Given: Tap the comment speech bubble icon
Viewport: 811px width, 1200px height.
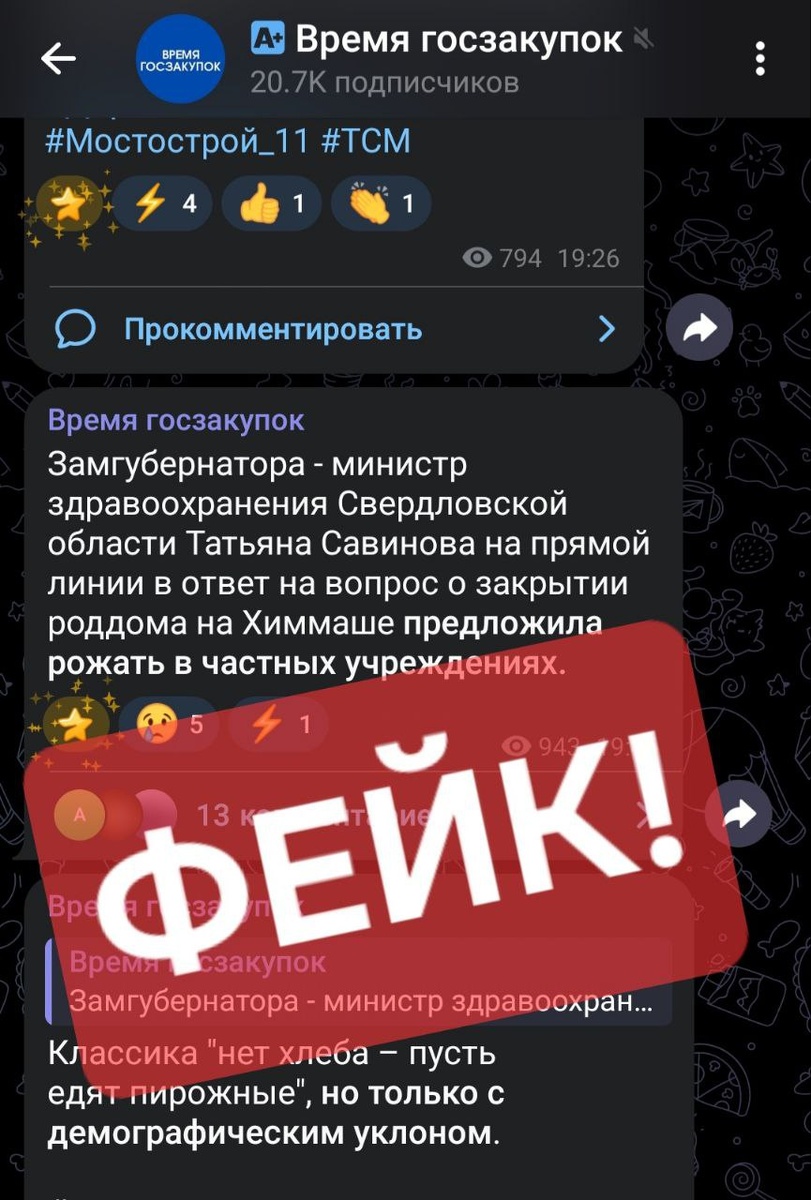Looking at the screenshot, I should point(77,327).
